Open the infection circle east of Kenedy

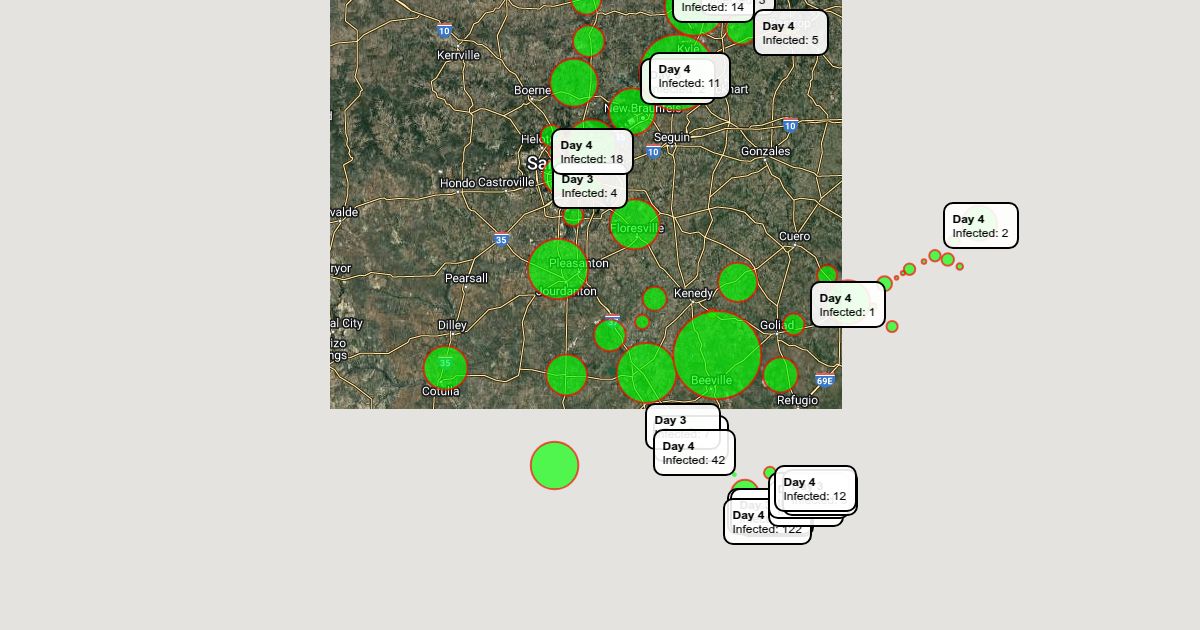click(737, 282)
